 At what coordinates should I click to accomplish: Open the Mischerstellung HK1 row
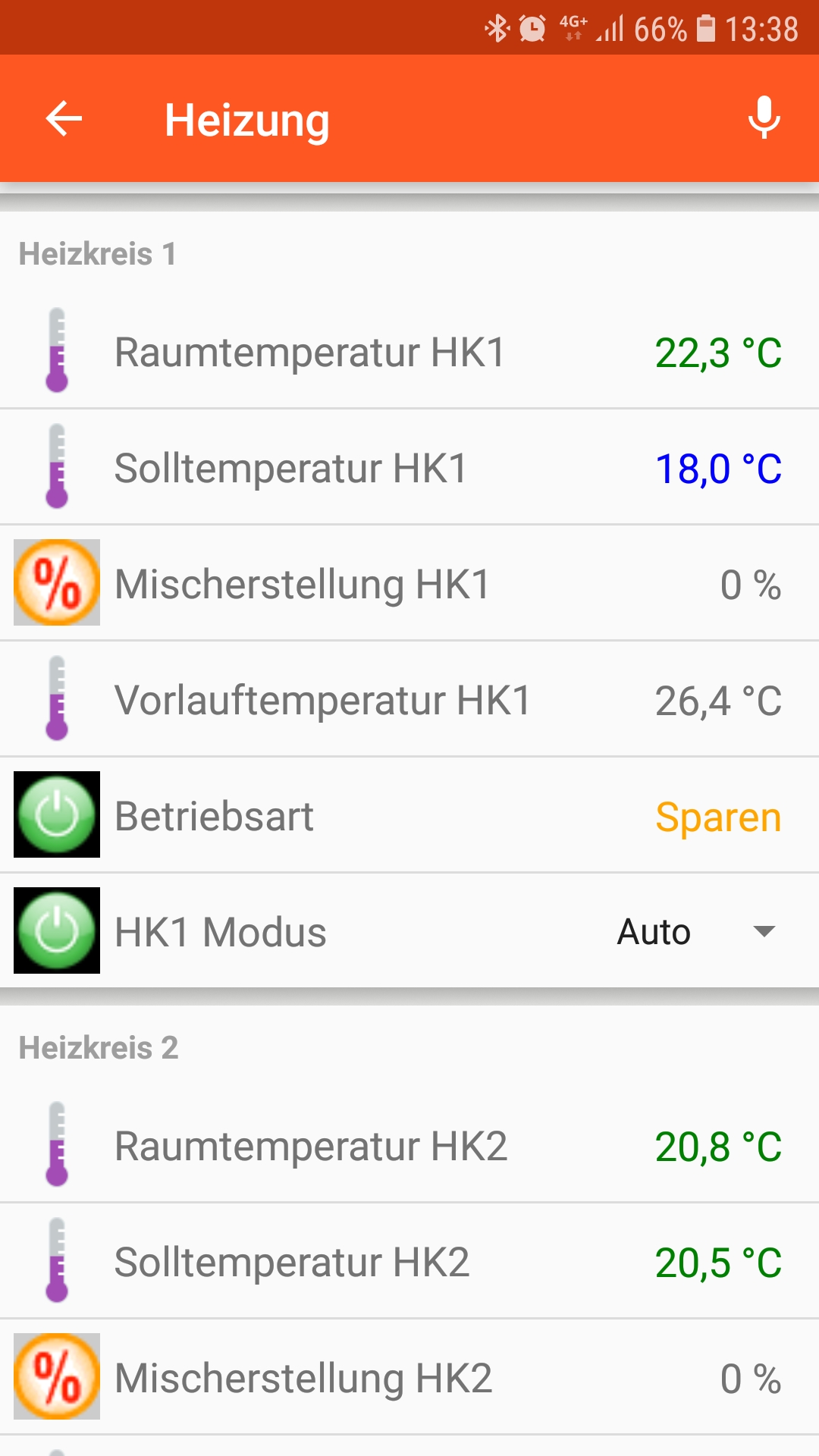click(409, 583)
